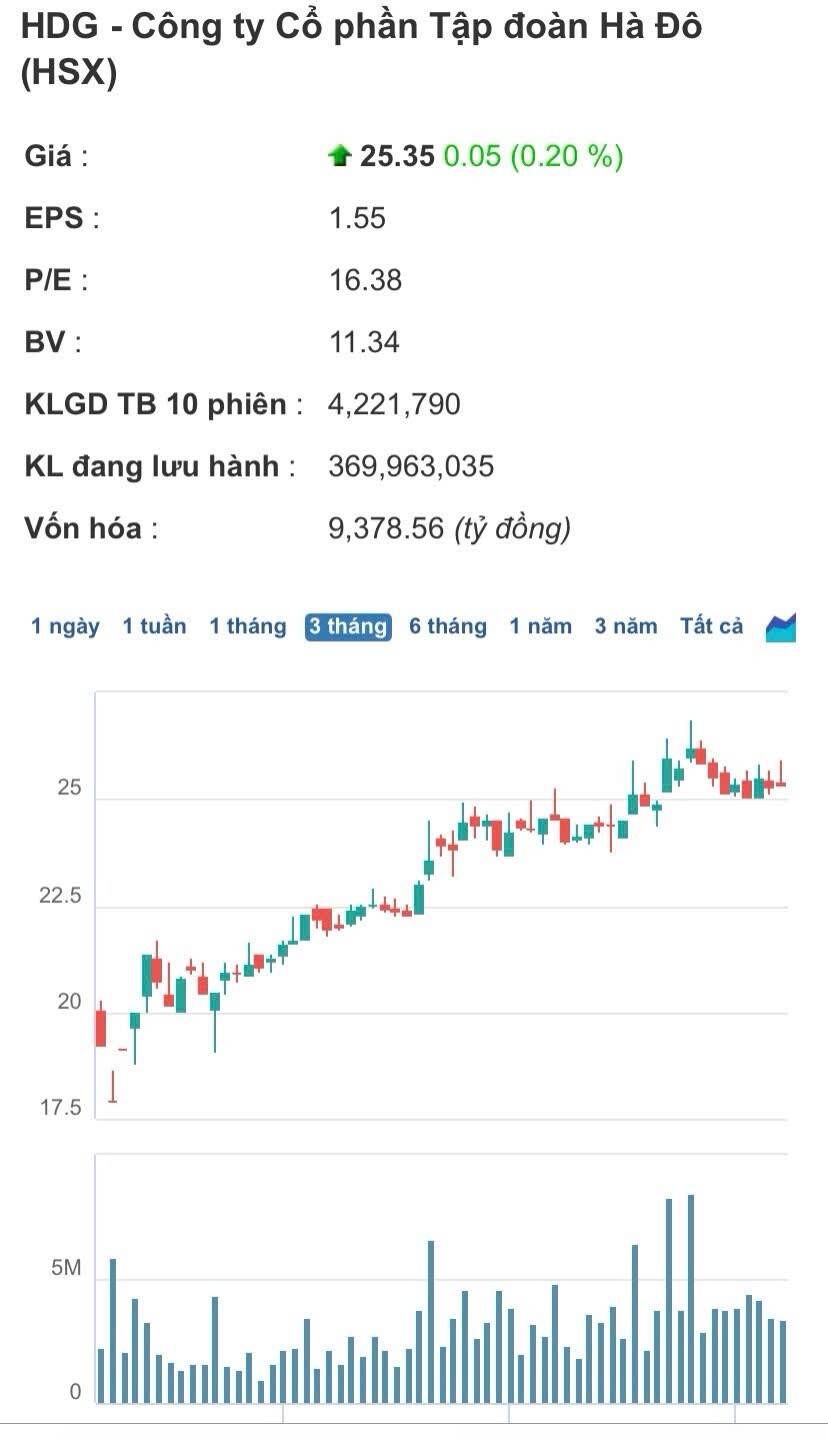
Task: Change chart range to 6 tháng
Action: 447,627
